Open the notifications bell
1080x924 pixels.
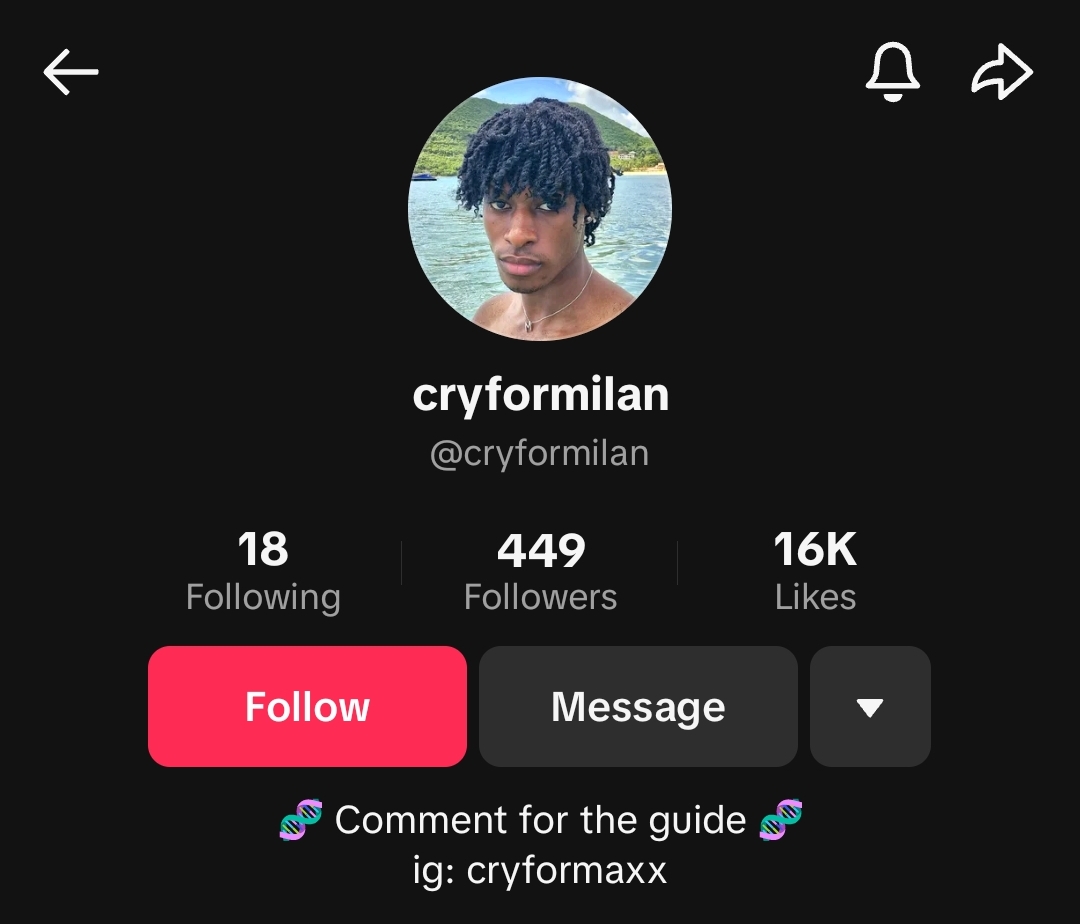point(891,72)
